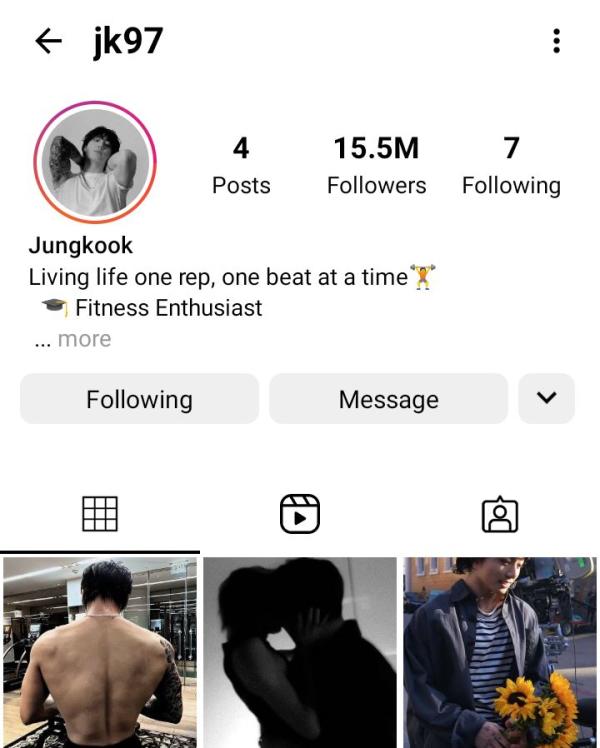View the profile picture story

click(x=93, y=161)
